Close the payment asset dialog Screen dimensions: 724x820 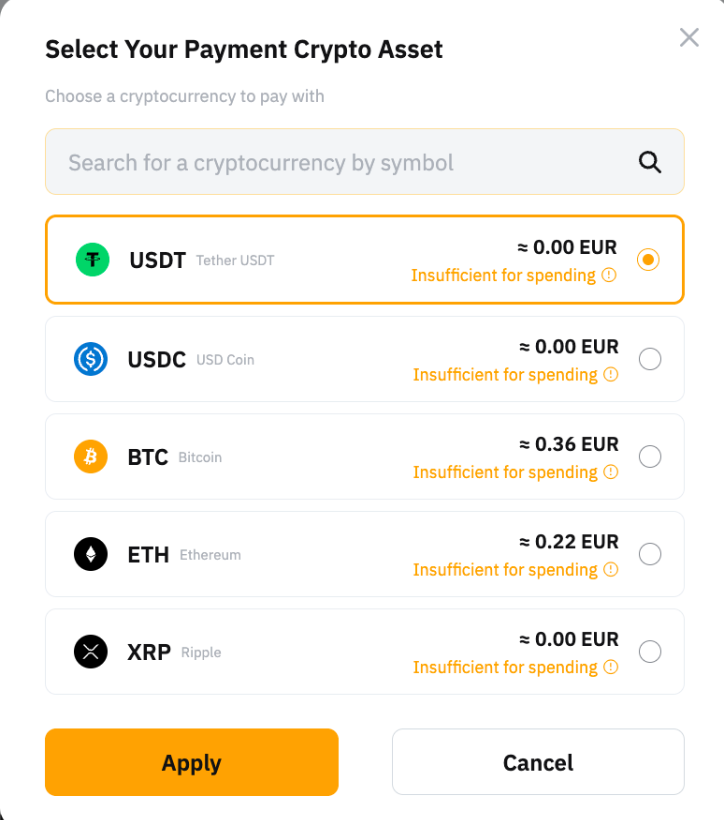[x=689, y=38]
